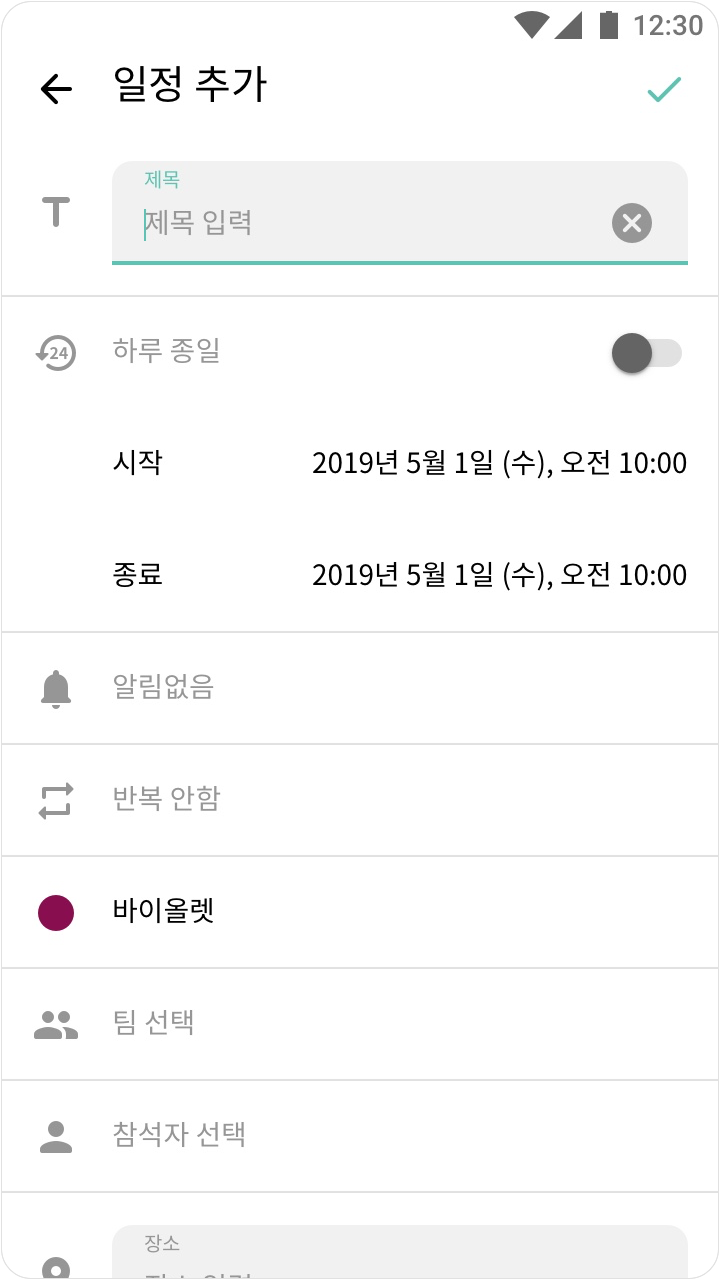Viewport: 720px width, 1280px height.
Task: Open 참석자 선택 attendee selection
Action: click(x=360, y=1136)
